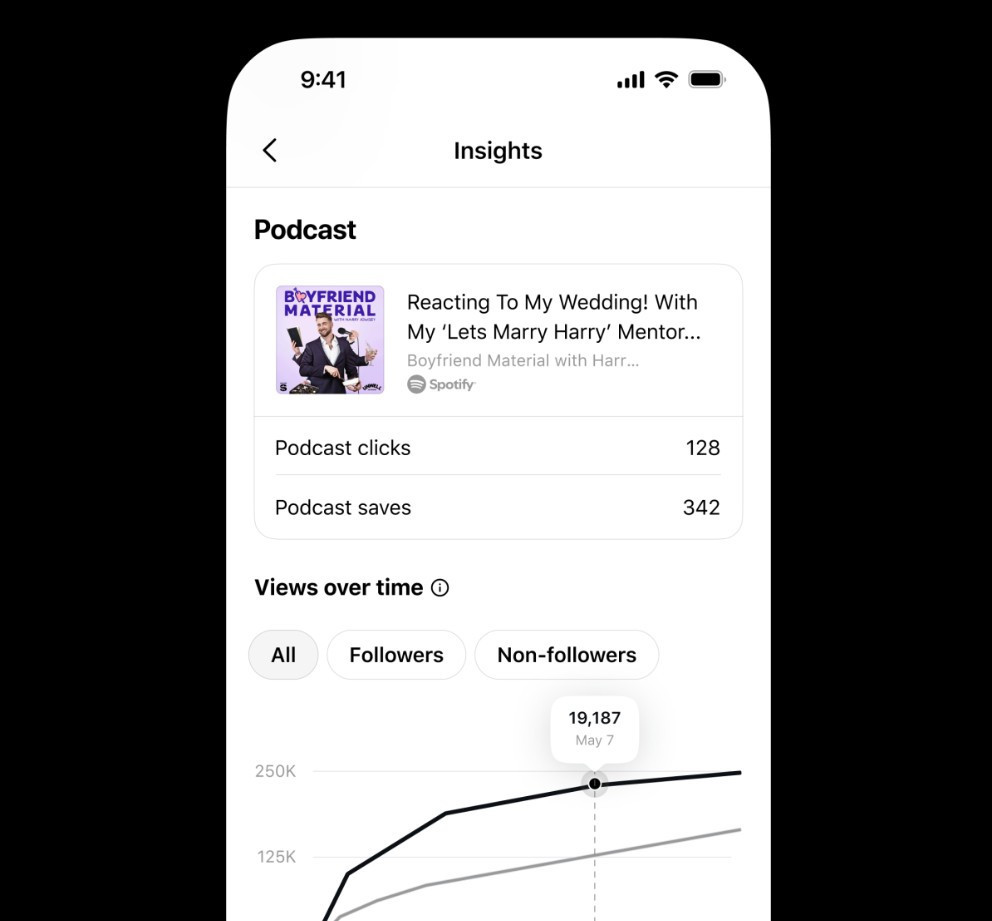Viewport: 992px width, 921px height.
Task: Tap the May 7 data point on chart
Action: click(595, 784)
